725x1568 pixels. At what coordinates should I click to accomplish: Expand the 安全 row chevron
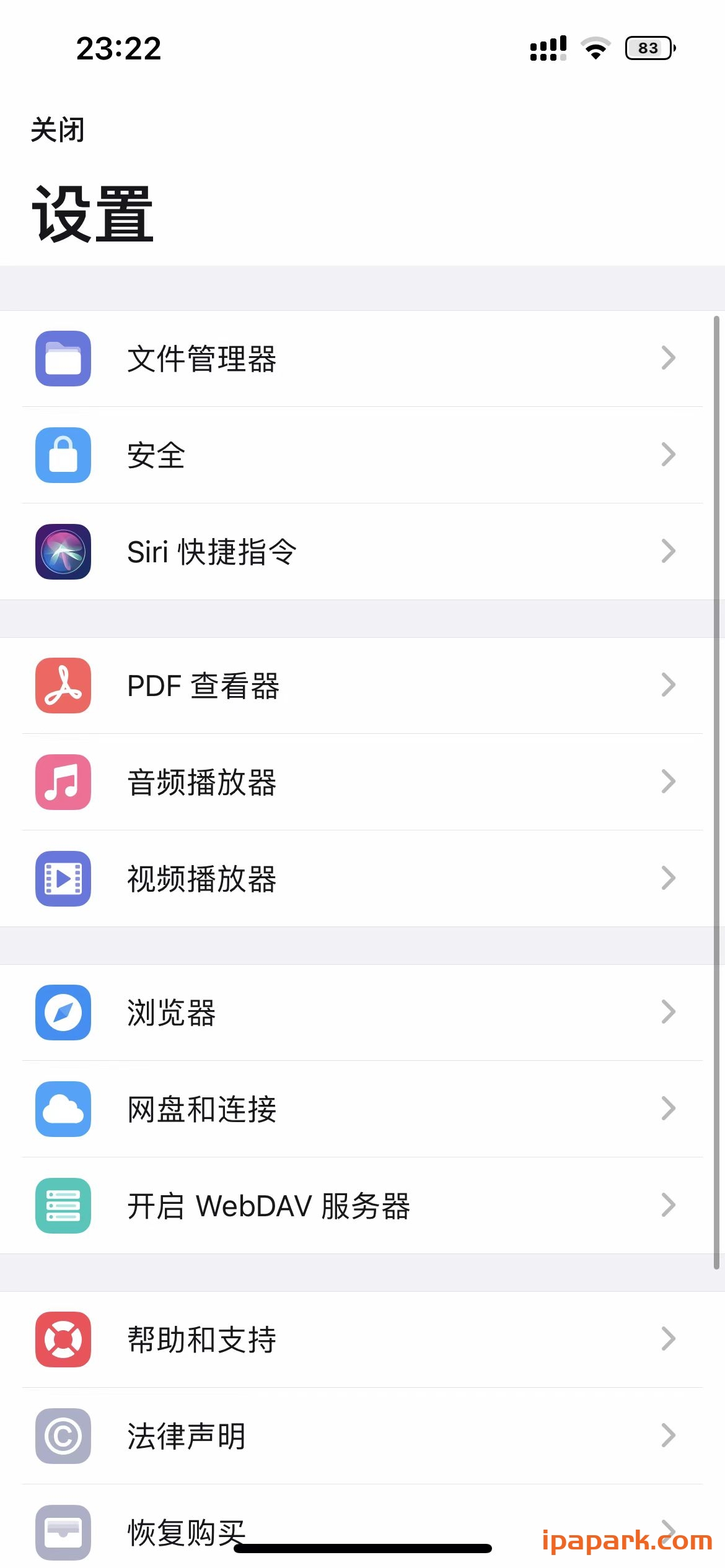click(x=669, y=455)
